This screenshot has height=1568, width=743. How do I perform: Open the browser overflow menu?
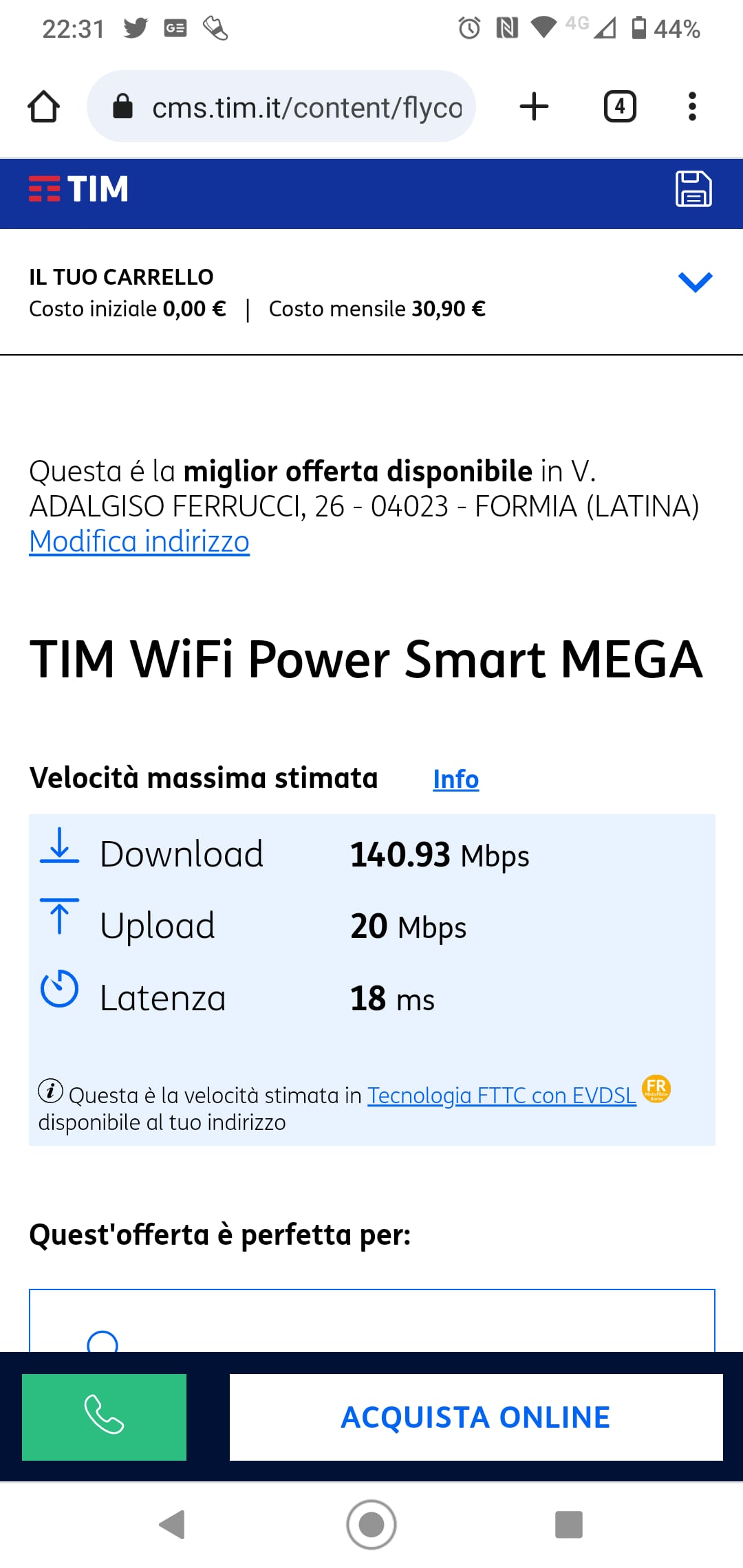[692, 107]
